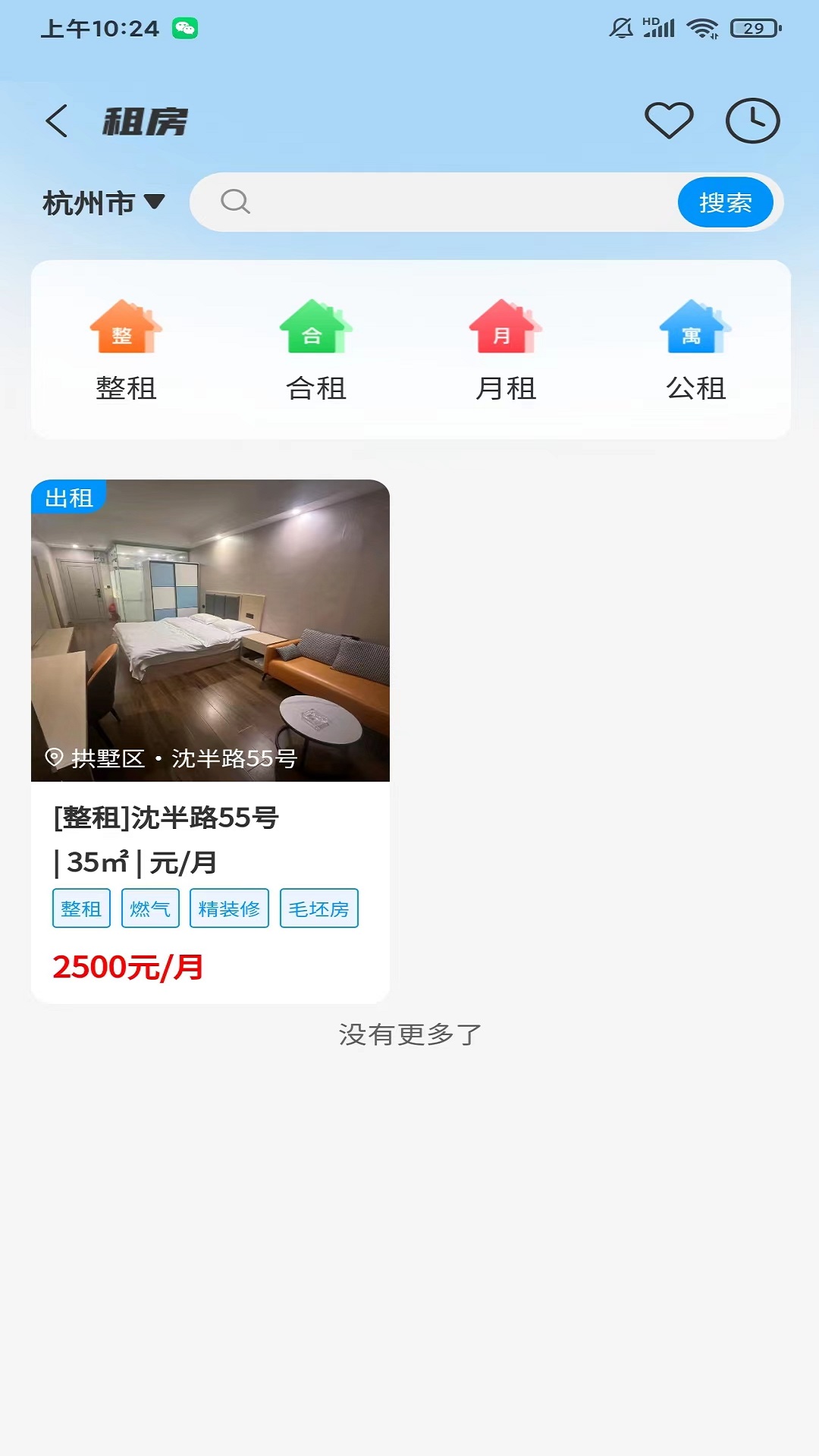Viewport: 819px width, 1456px height.
Task: Select the green 合租 shared-rent icon
Action: pos(317,330)
